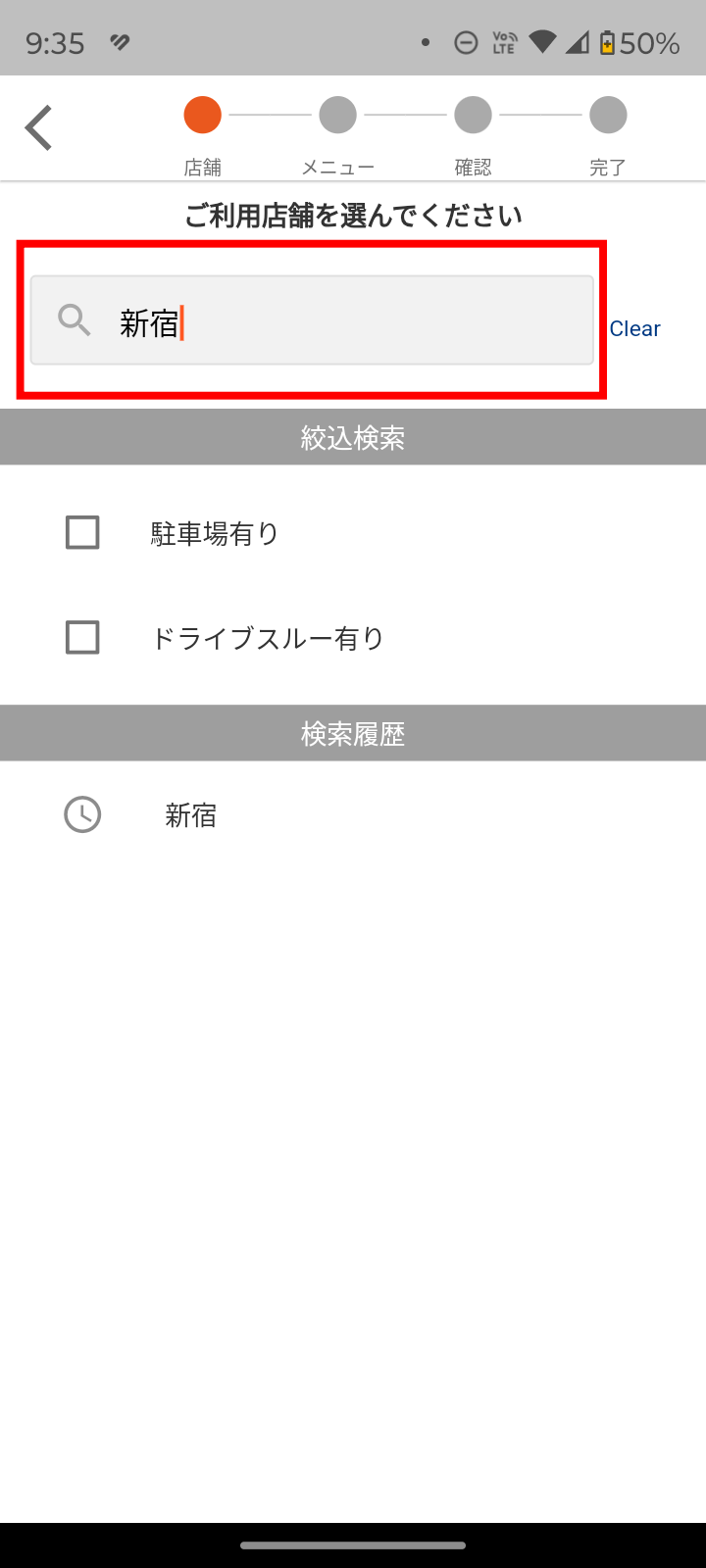Click the 確認 step circle
This screenshot has height=1568, width=706.
[473, 115]
